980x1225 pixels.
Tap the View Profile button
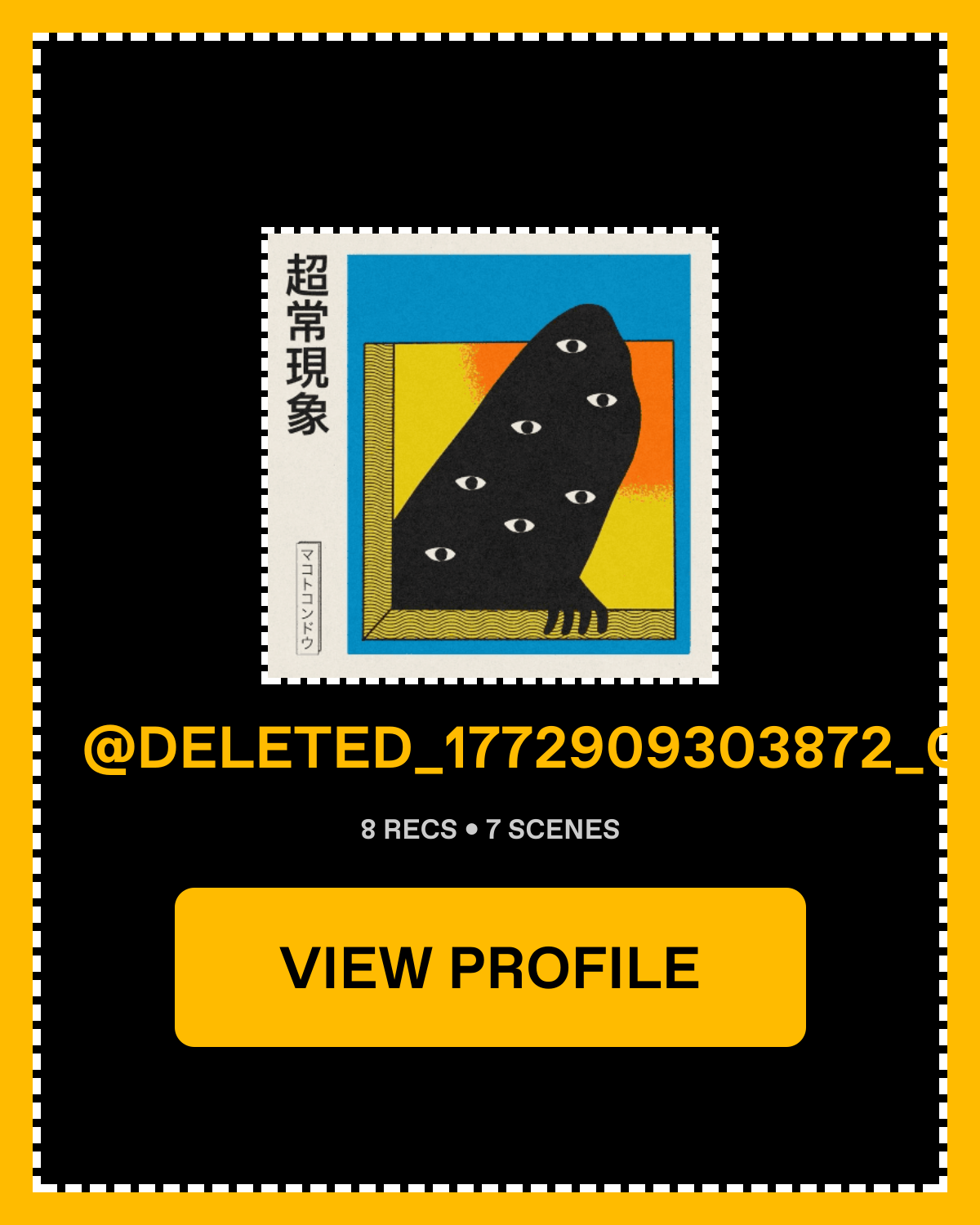(x=490, y=967)
